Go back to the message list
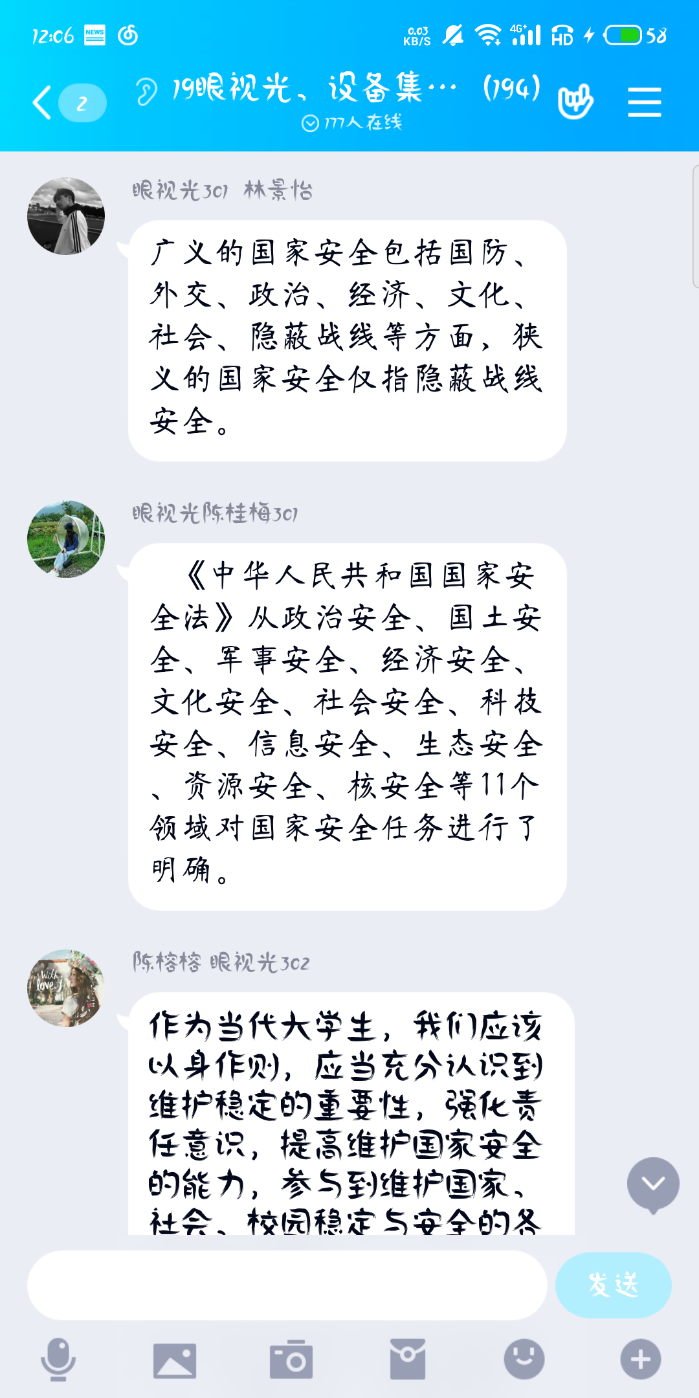Viewport: 699px width, 1398px height. [x=42, y=102]
